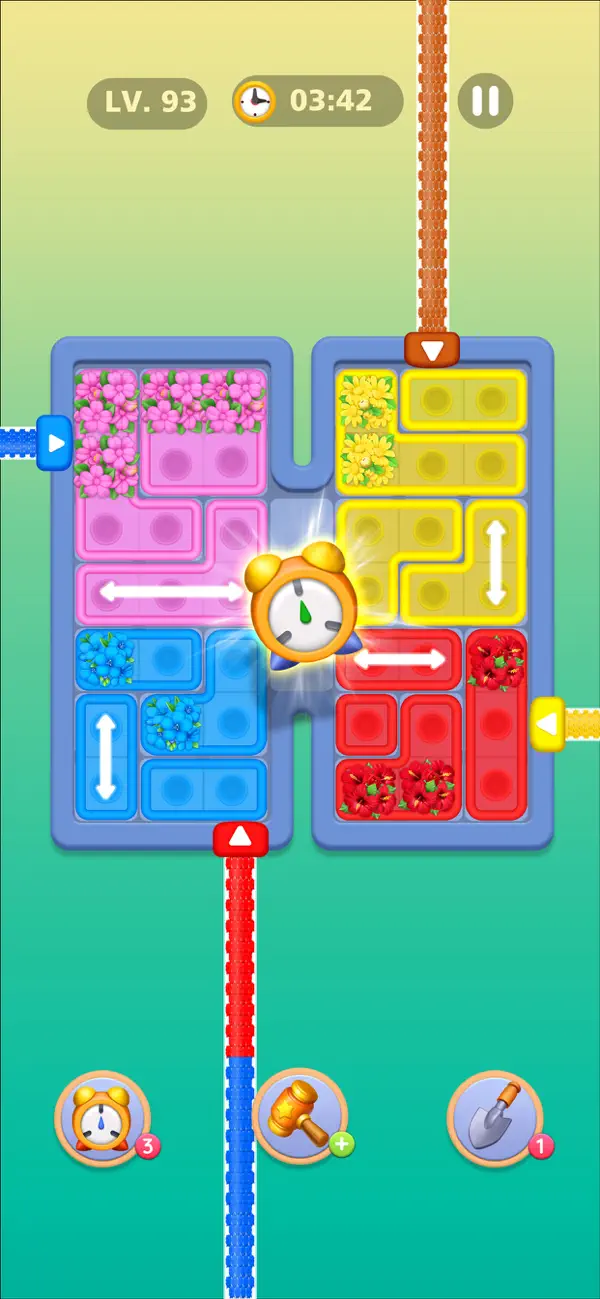
Task: Select the hammer booster
Action: pos(301,1116)
